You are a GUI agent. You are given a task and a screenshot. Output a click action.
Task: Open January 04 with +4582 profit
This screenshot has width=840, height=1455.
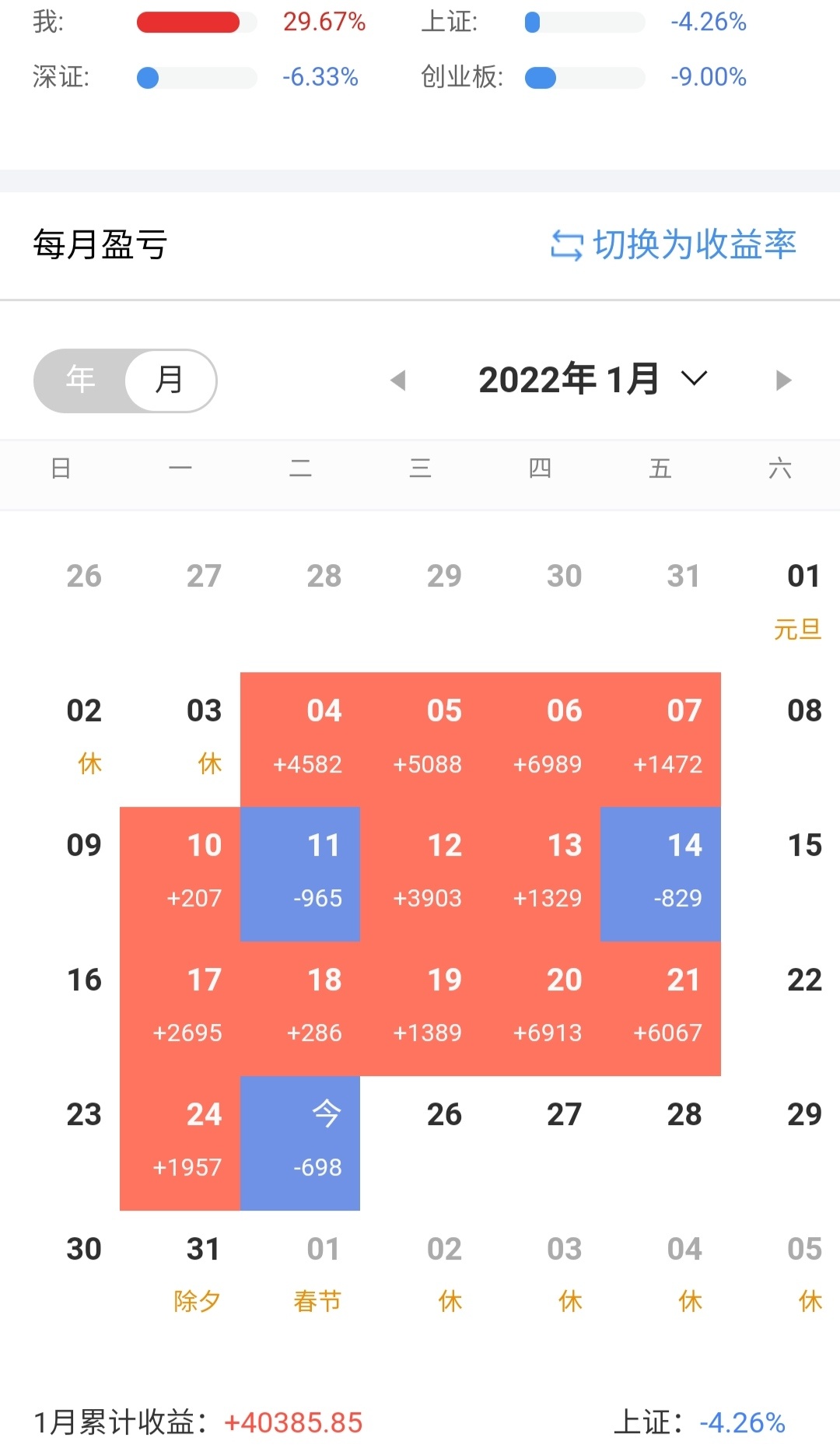(300, 739)
